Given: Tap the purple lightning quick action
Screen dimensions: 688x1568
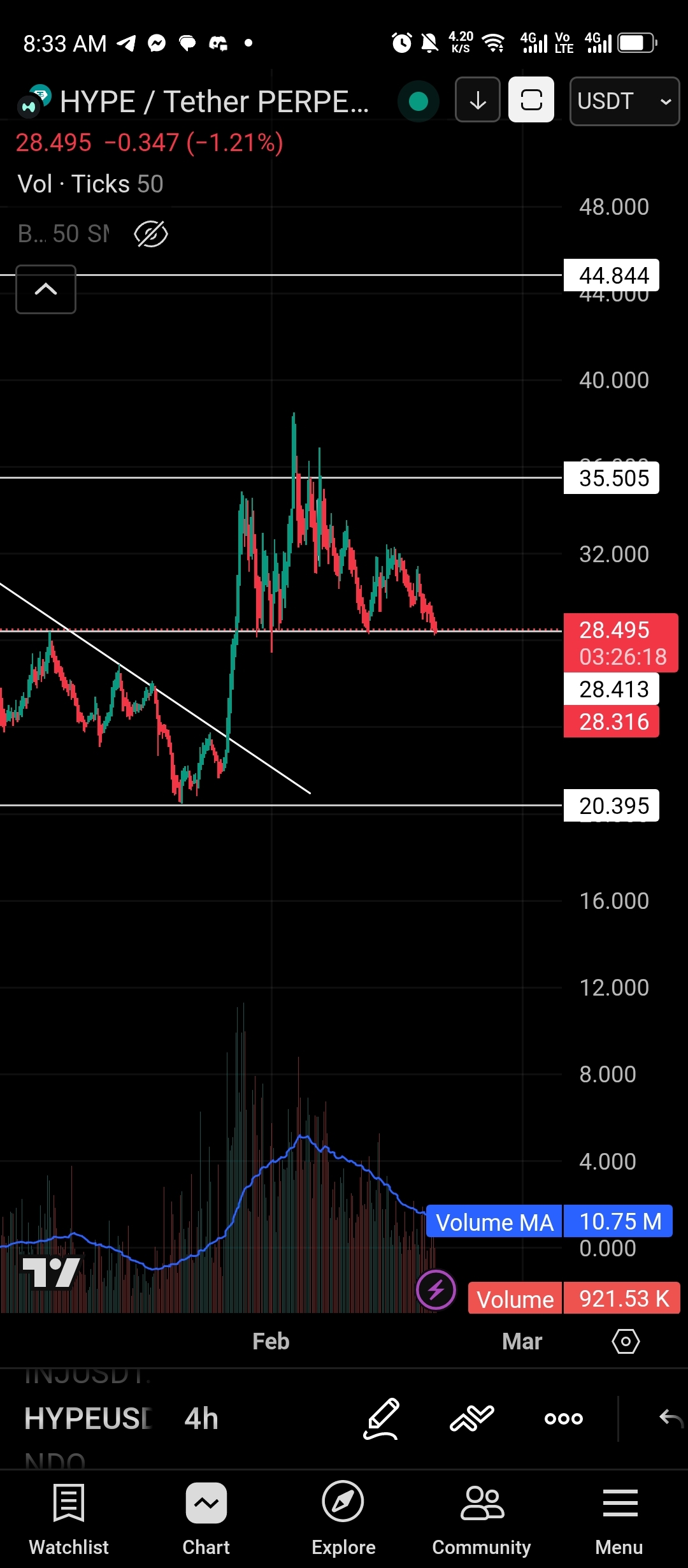Looking at the screenshot, I should pos(436,1290).
